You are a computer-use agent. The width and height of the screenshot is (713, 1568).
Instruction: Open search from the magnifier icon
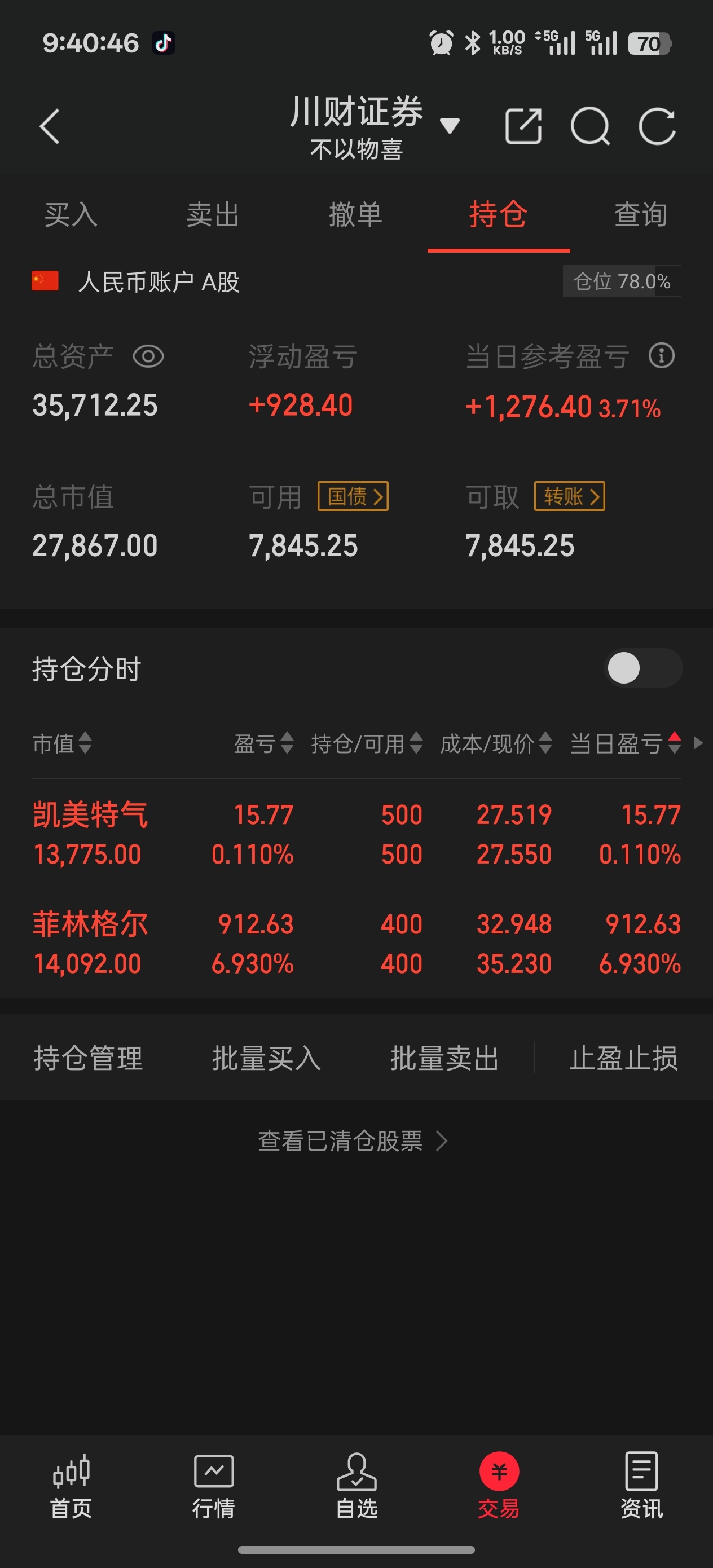(x=590, y=126)
